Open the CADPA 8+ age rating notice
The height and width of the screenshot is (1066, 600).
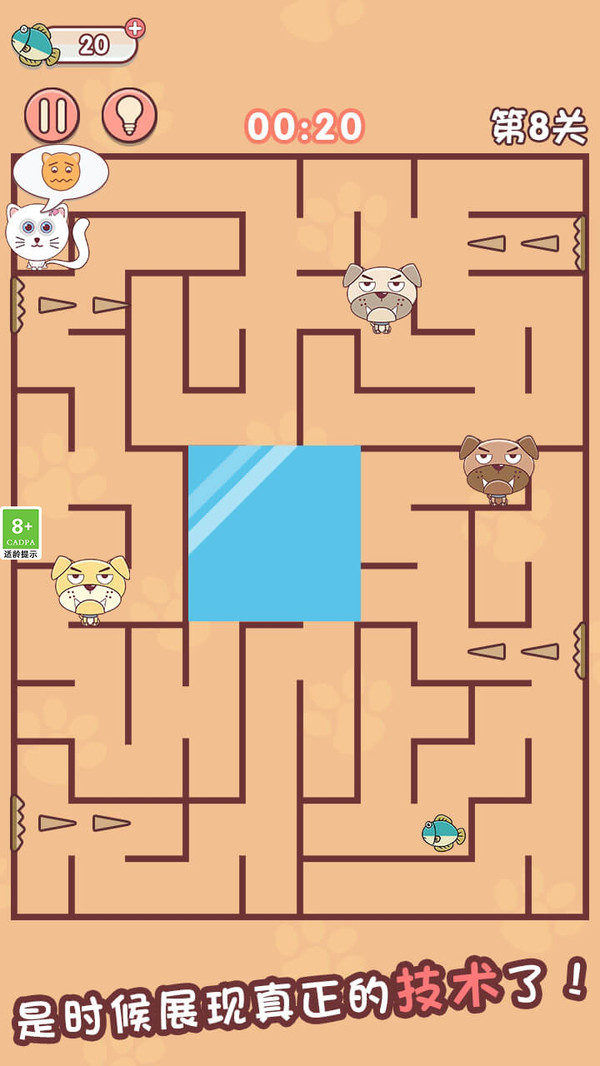[21, 533]
